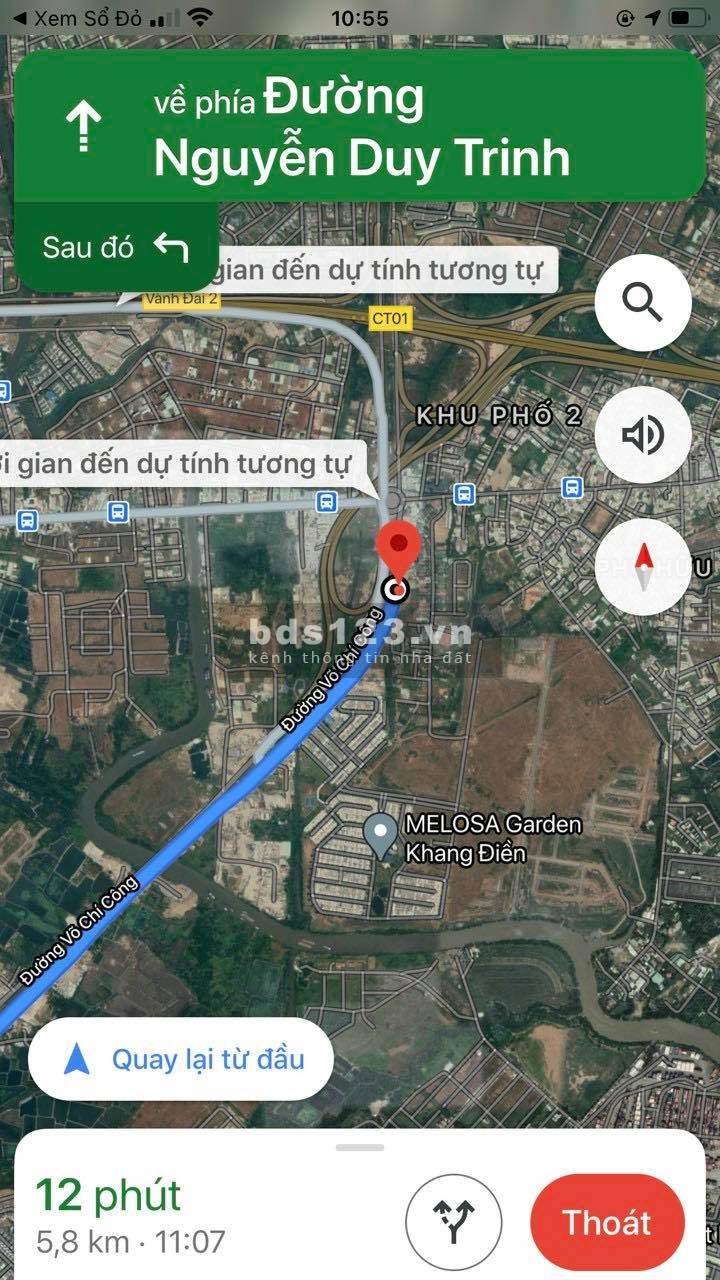Show the next step Sau đó turn
This screenshot has width=720, height=1280.
116,247
